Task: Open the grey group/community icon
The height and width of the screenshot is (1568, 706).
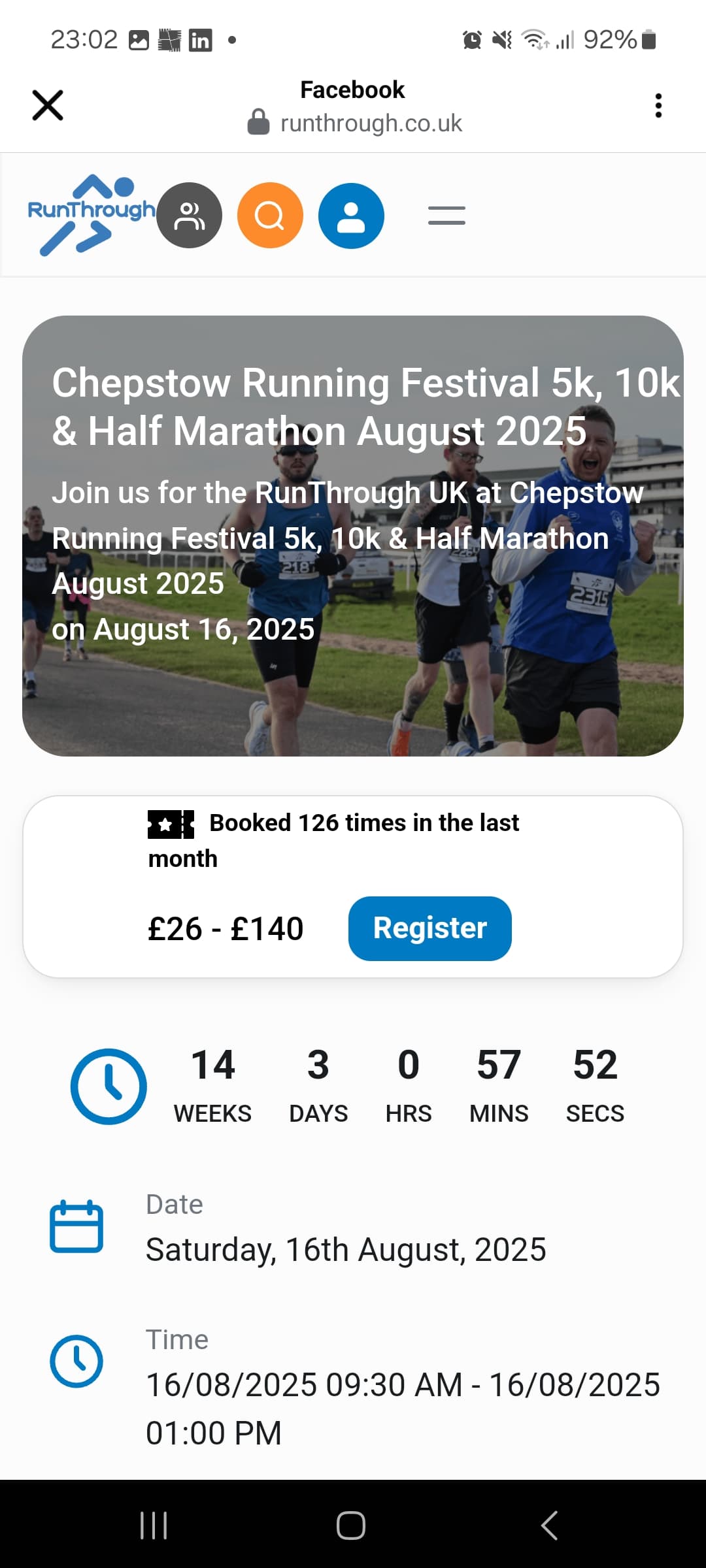Action: 190,215
